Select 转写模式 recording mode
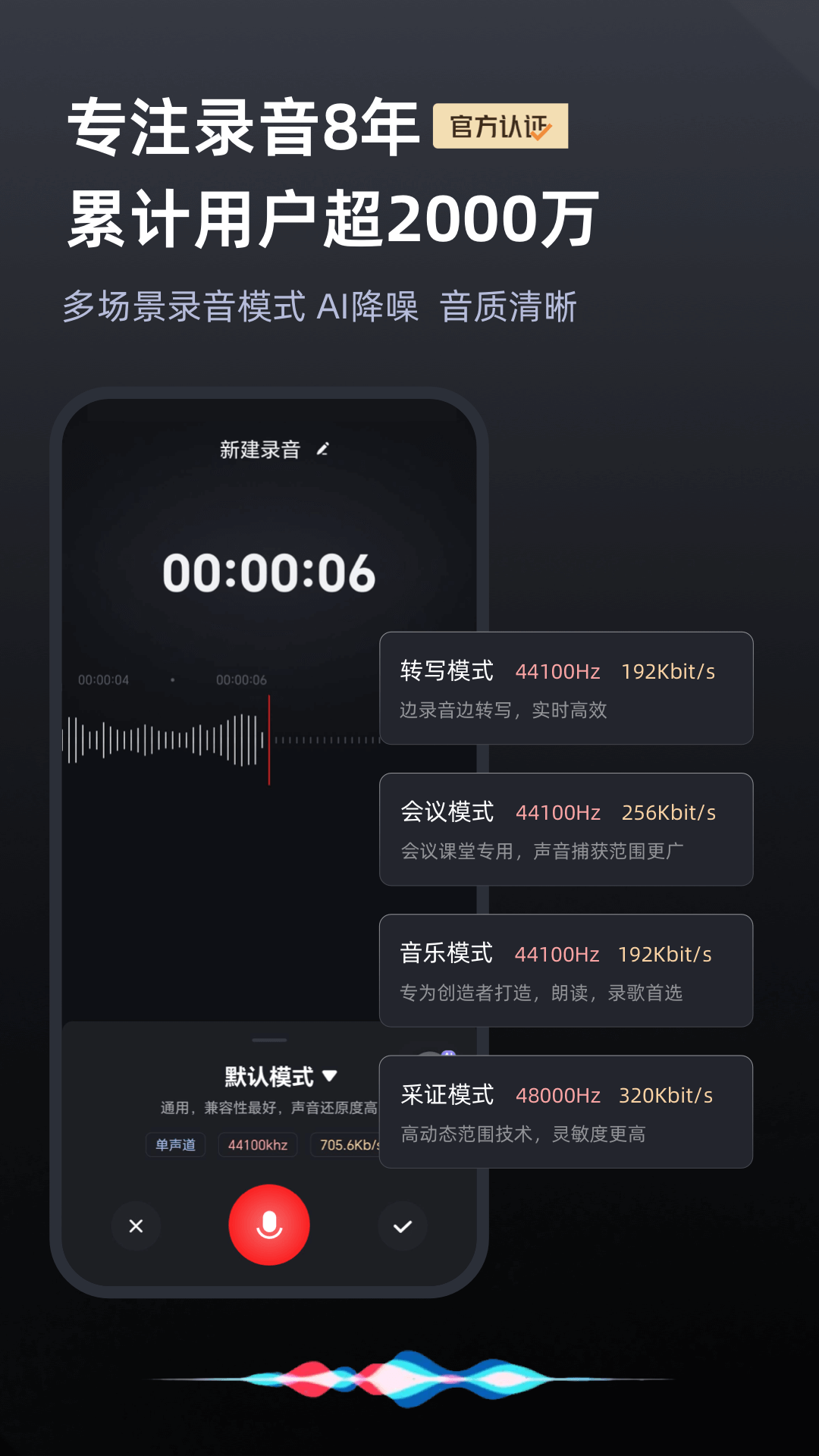 click(566, 689)
